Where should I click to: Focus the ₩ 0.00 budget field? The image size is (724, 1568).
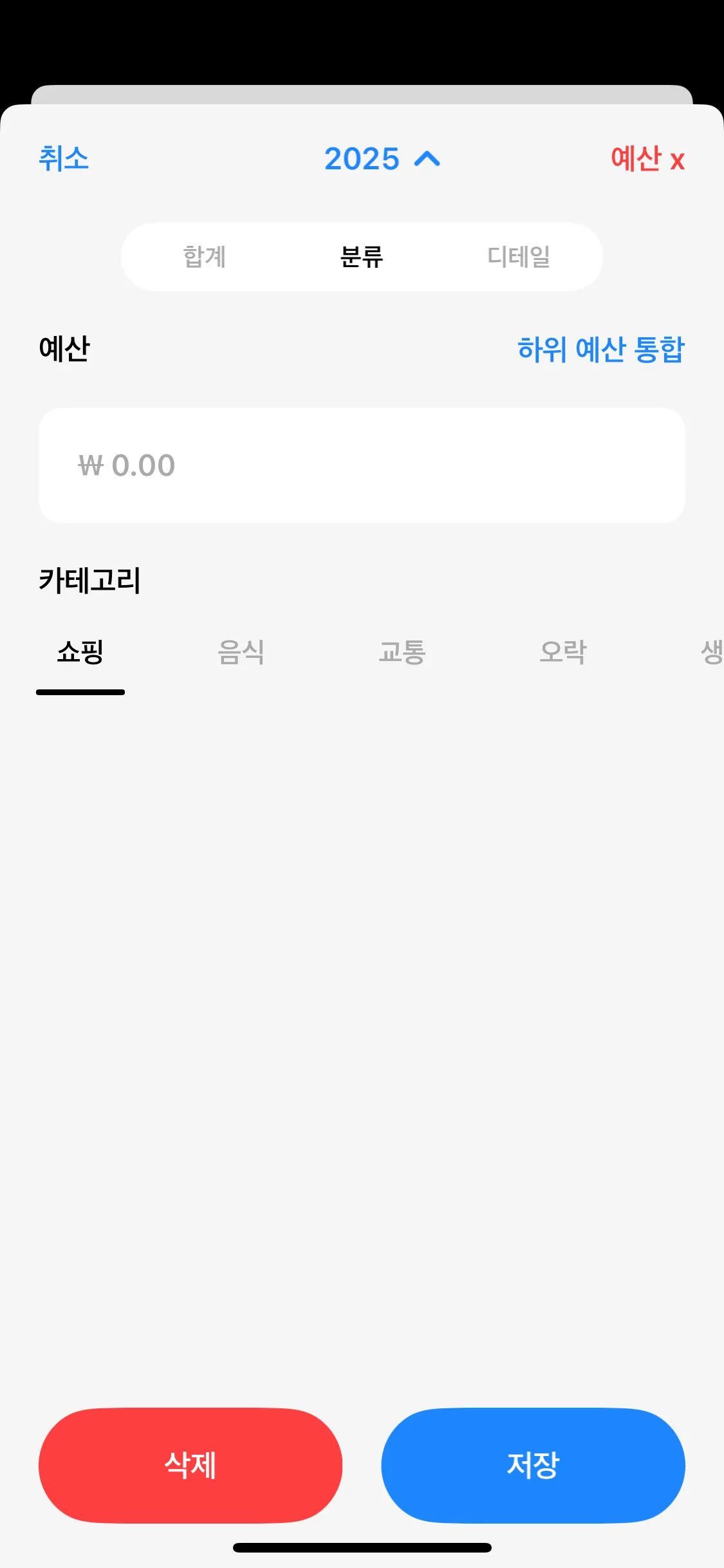(x=362, y=465)
